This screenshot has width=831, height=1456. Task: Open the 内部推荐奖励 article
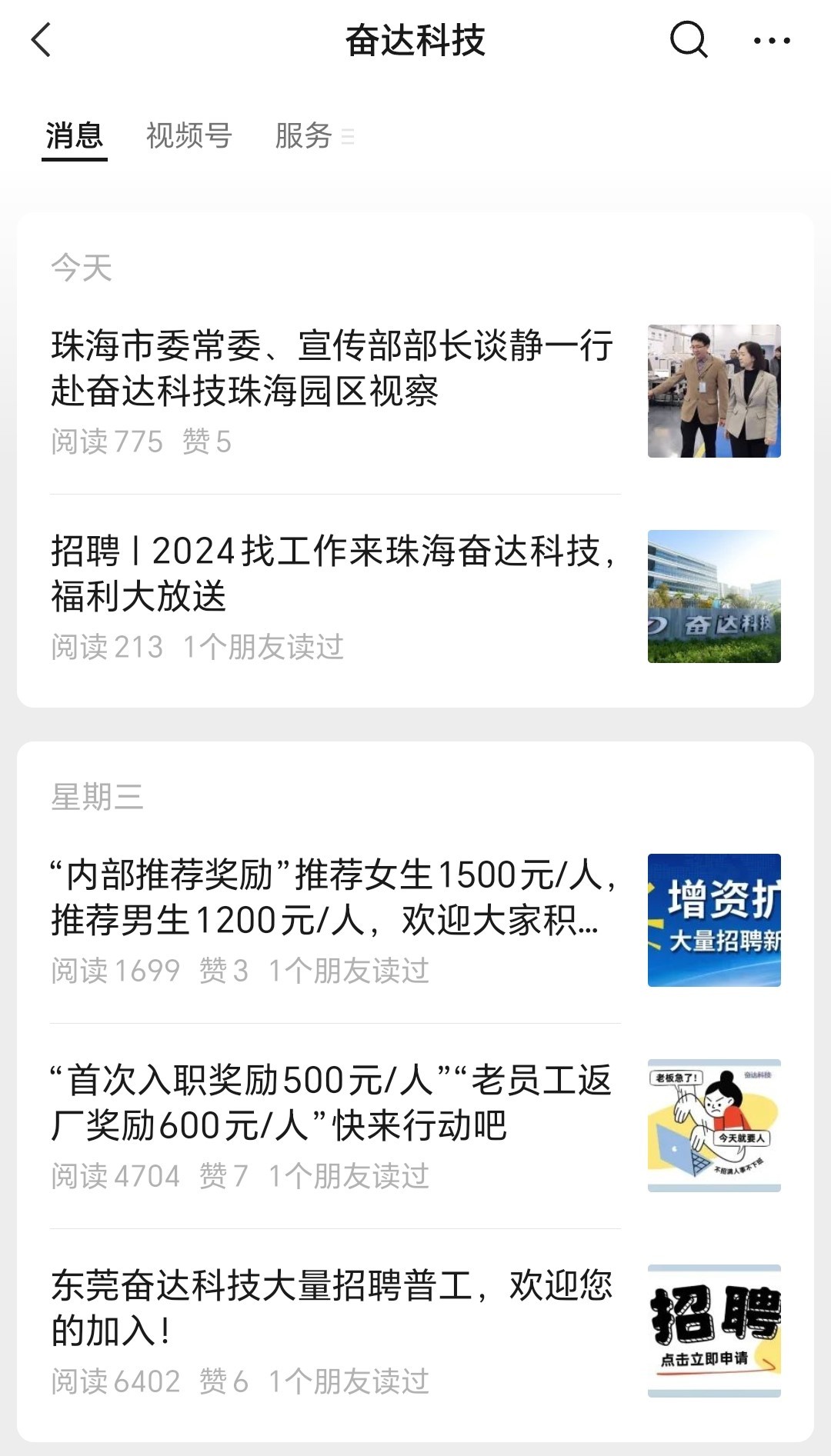pyautogui.click(x=332, y=898)
